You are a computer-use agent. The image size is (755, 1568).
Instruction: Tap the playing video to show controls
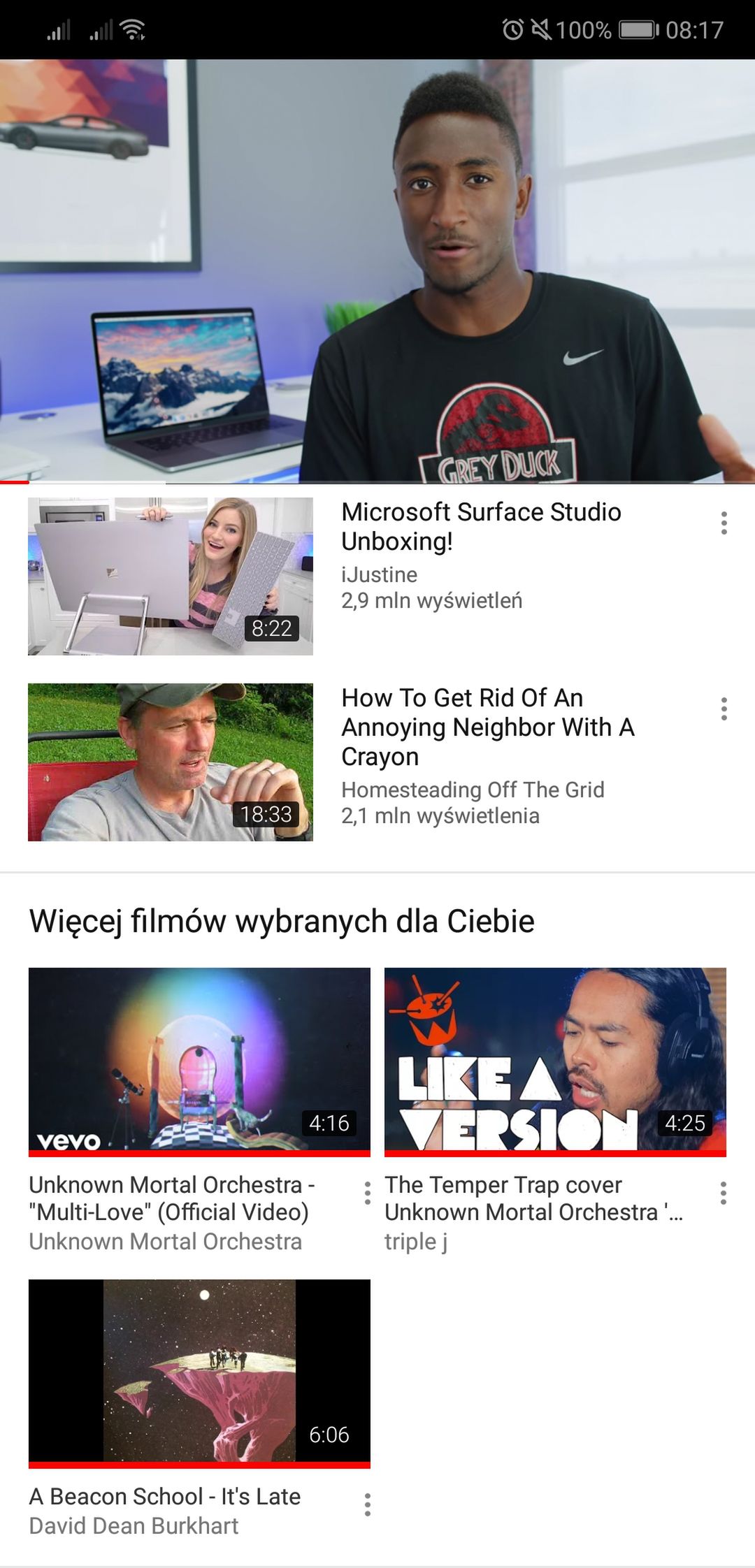click(377, 271)
